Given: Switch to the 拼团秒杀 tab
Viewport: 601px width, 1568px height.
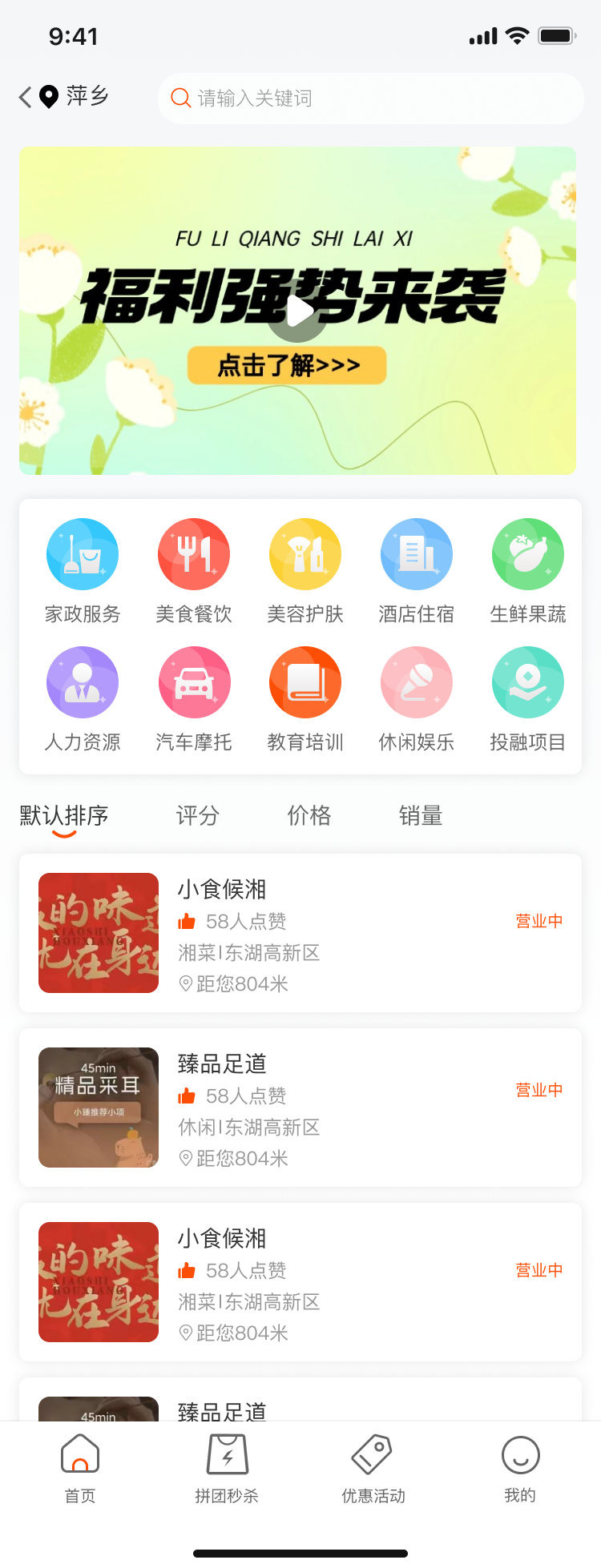Looking at the screenshot, I should pyautogui.click(x=227, y=1469).
